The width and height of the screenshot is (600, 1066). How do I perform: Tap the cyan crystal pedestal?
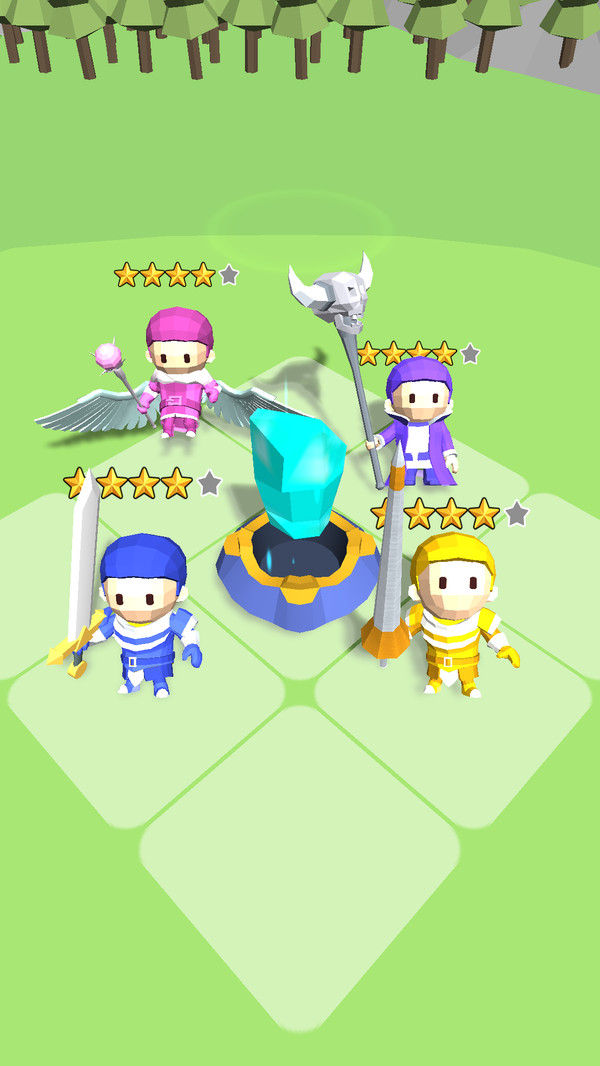tap(297, 540)
